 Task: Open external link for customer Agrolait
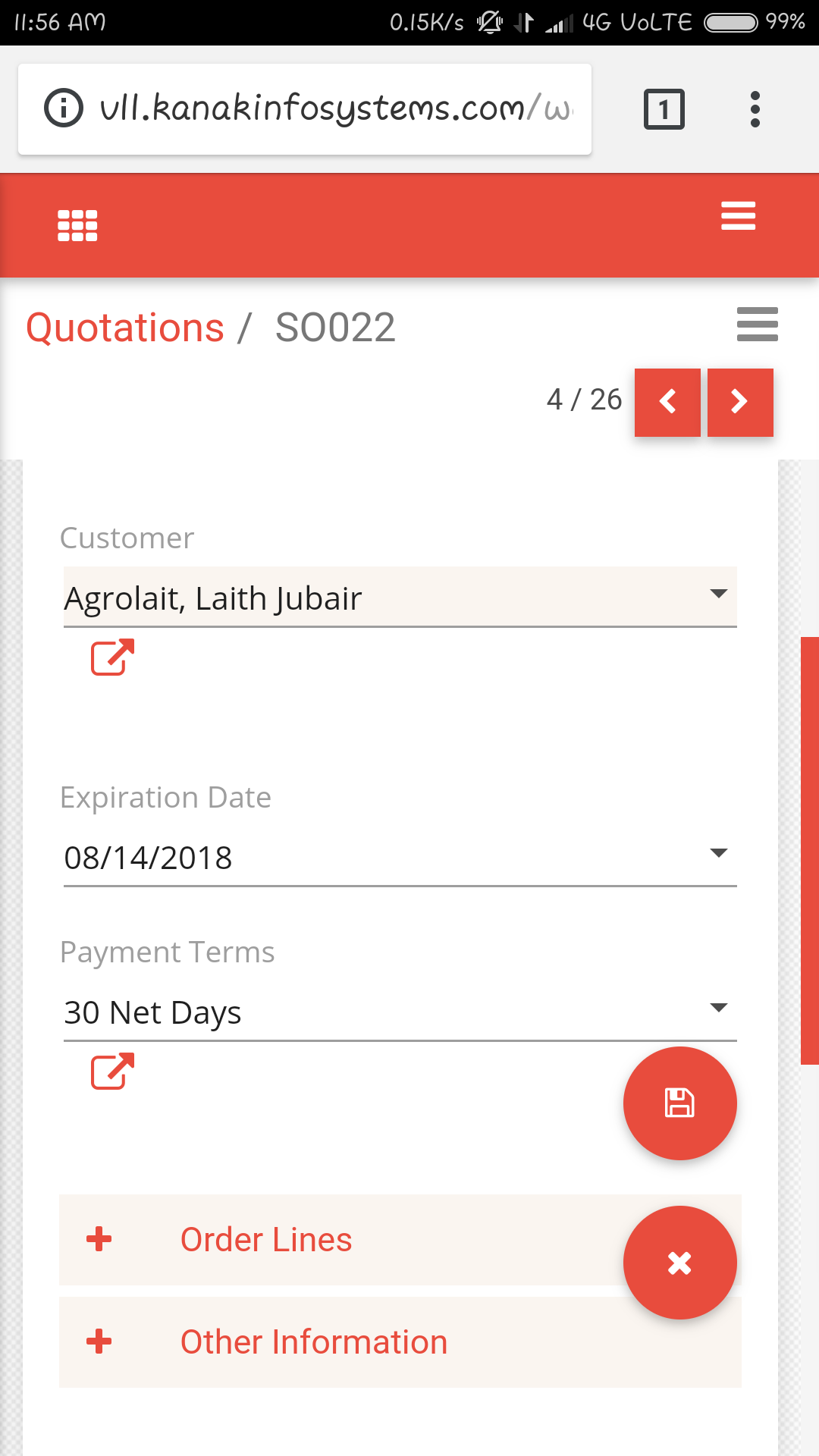coord(112,657)
